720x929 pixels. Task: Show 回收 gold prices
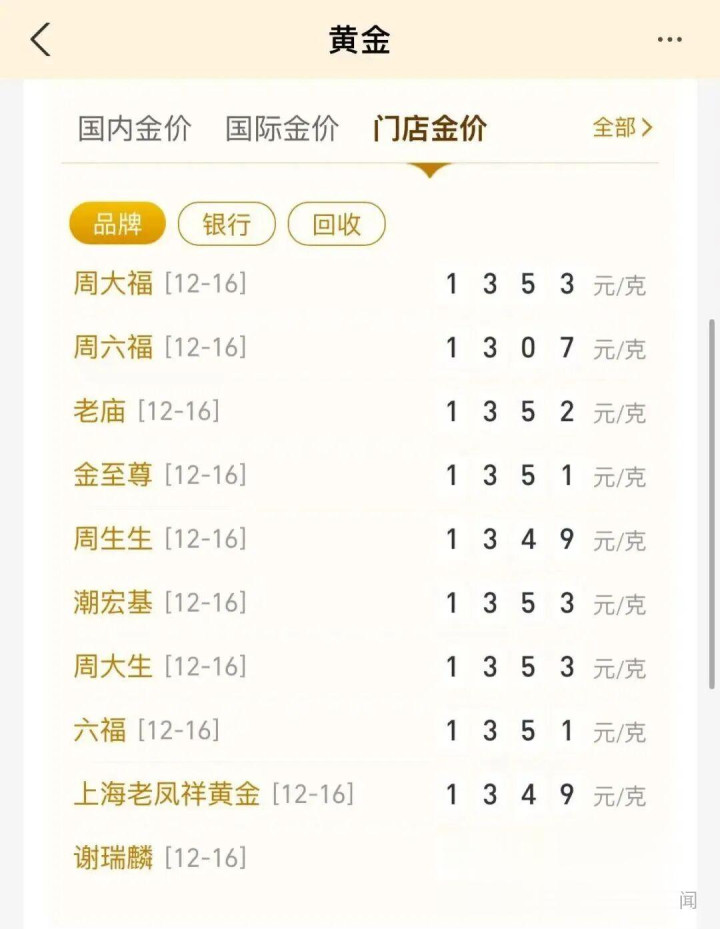pos(336,224)
